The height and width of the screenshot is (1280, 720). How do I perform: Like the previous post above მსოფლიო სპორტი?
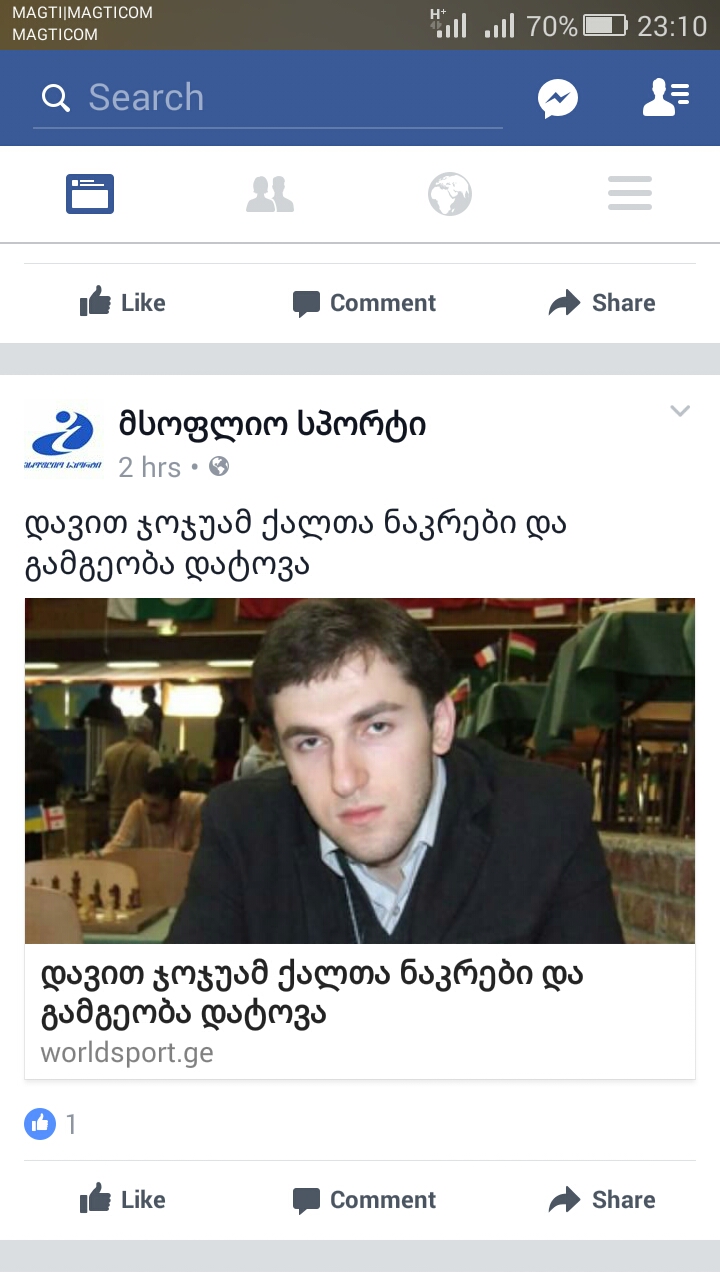click(x=122, y=303)
